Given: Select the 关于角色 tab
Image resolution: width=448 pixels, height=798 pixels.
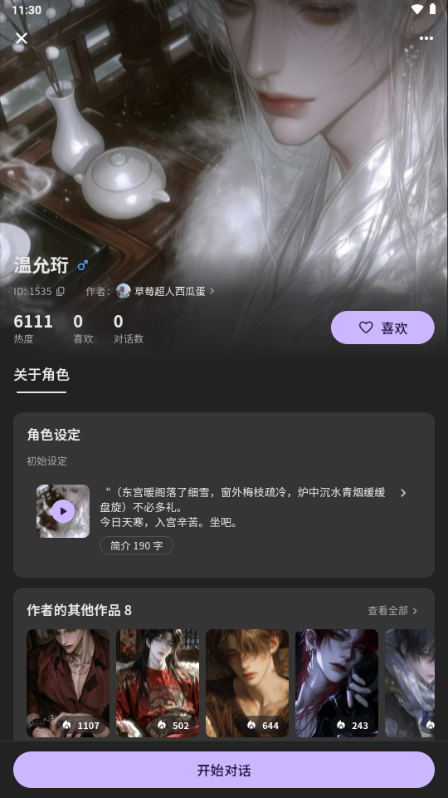Looking at the screenshot, I should 41,375.
